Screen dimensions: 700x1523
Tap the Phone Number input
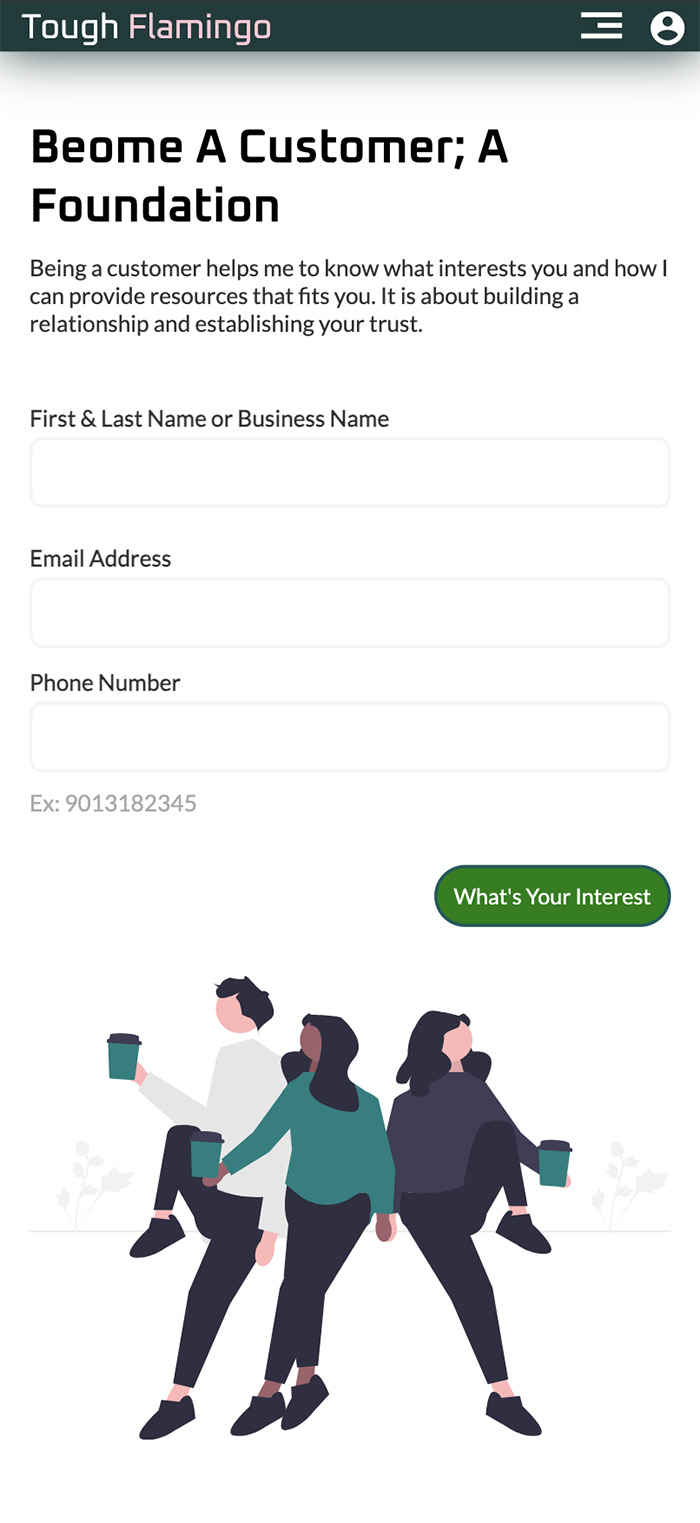pyautogui.click(x=350, y=737)
